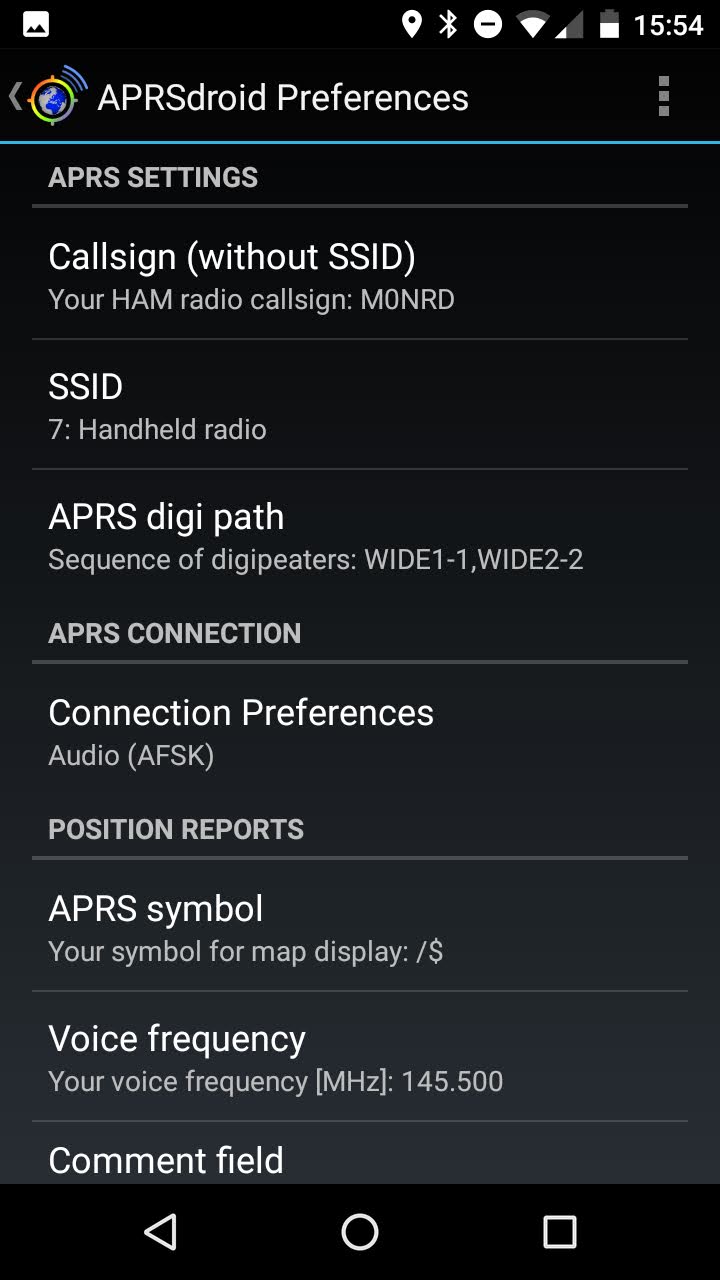Screen dimensions: 720x1280
Task: Tap the Wi-Fi signal icon
Action: tap(533, 25)
